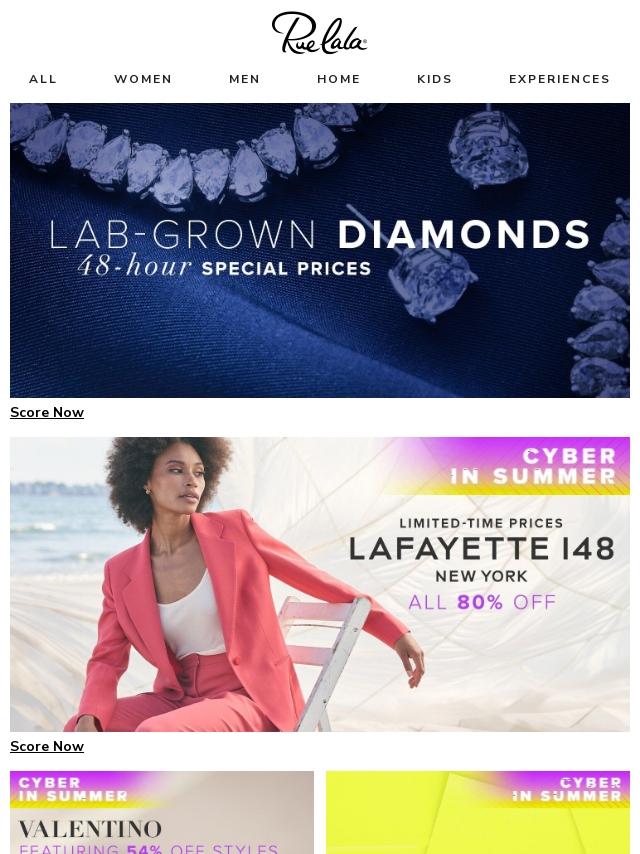Image resolution: width=640 pixels, height=854 pixels.
Task: Go to the Men category
Action: tap(244, 79)
